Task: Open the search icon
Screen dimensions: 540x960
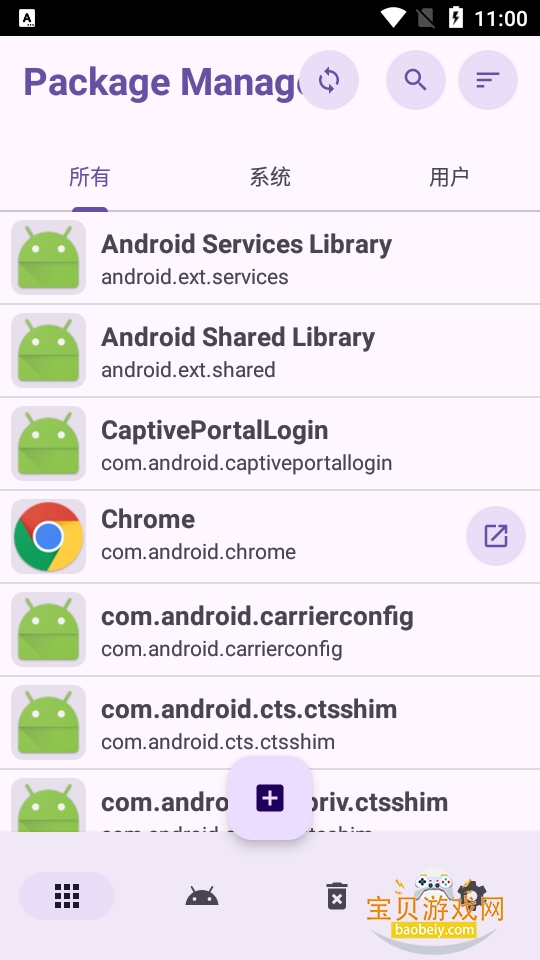Action: [416, 80]
